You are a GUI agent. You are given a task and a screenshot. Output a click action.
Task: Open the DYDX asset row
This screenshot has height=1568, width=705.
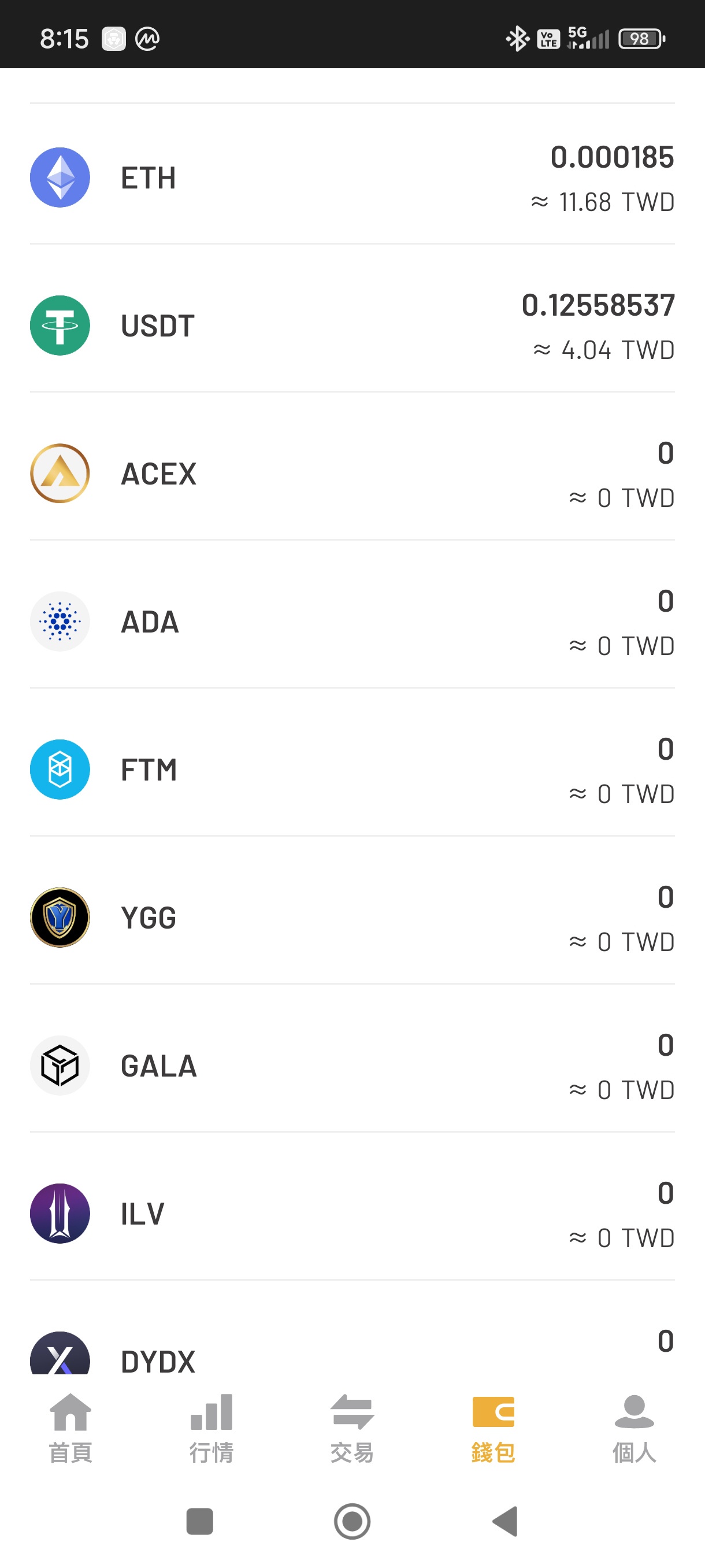pos(352,1327)
